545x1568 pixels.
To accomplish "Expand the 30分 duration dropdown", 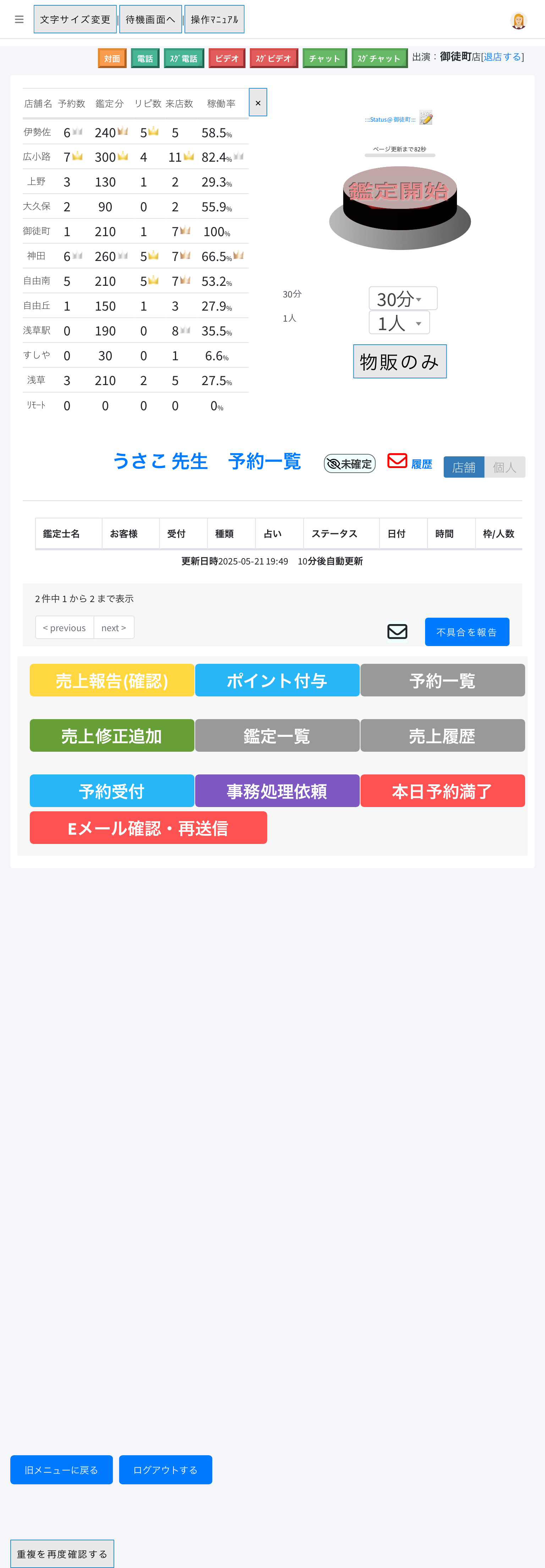I will point(402,299).
